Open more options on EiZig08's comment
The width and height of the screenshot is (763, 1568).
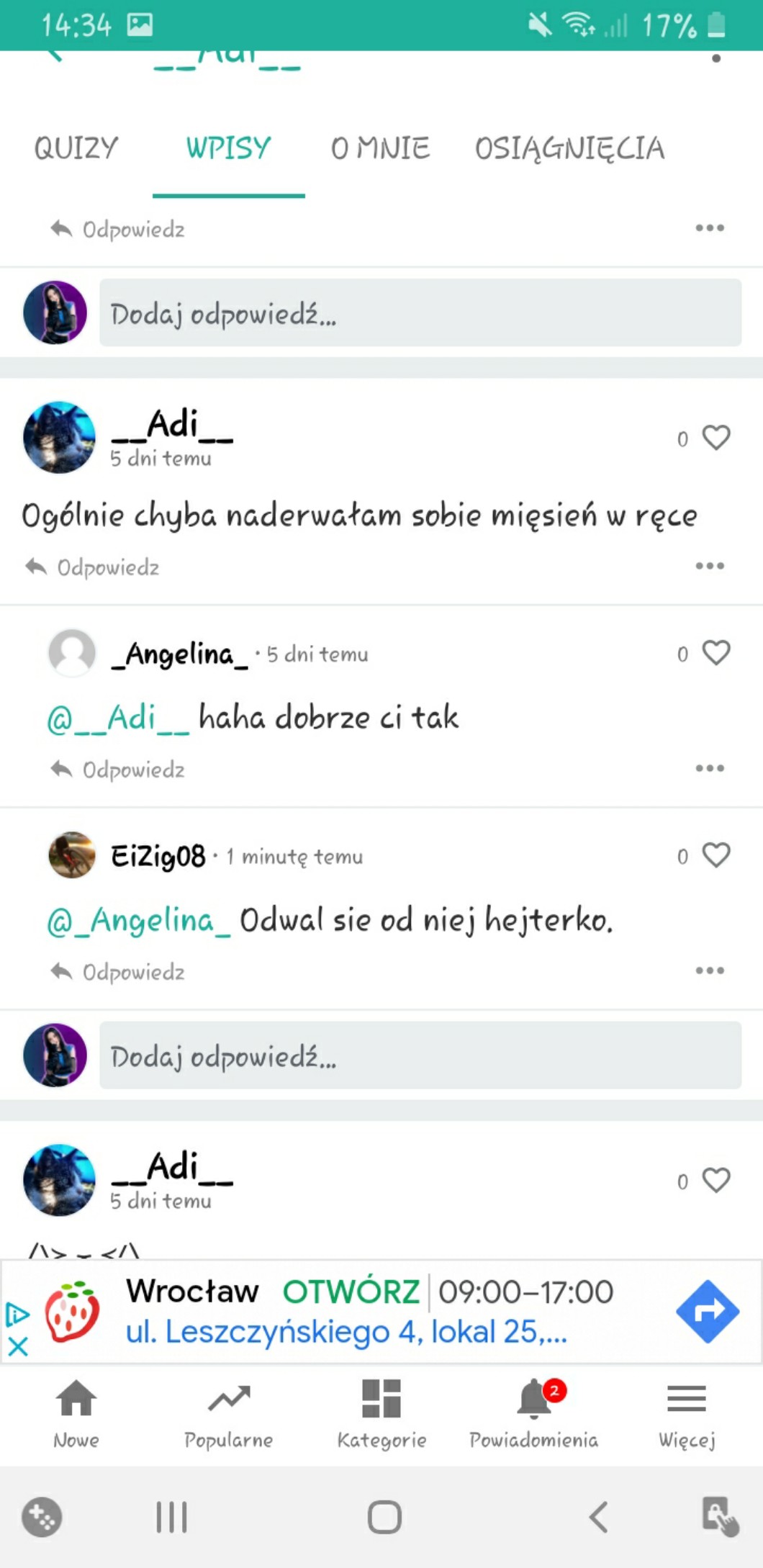710,970
